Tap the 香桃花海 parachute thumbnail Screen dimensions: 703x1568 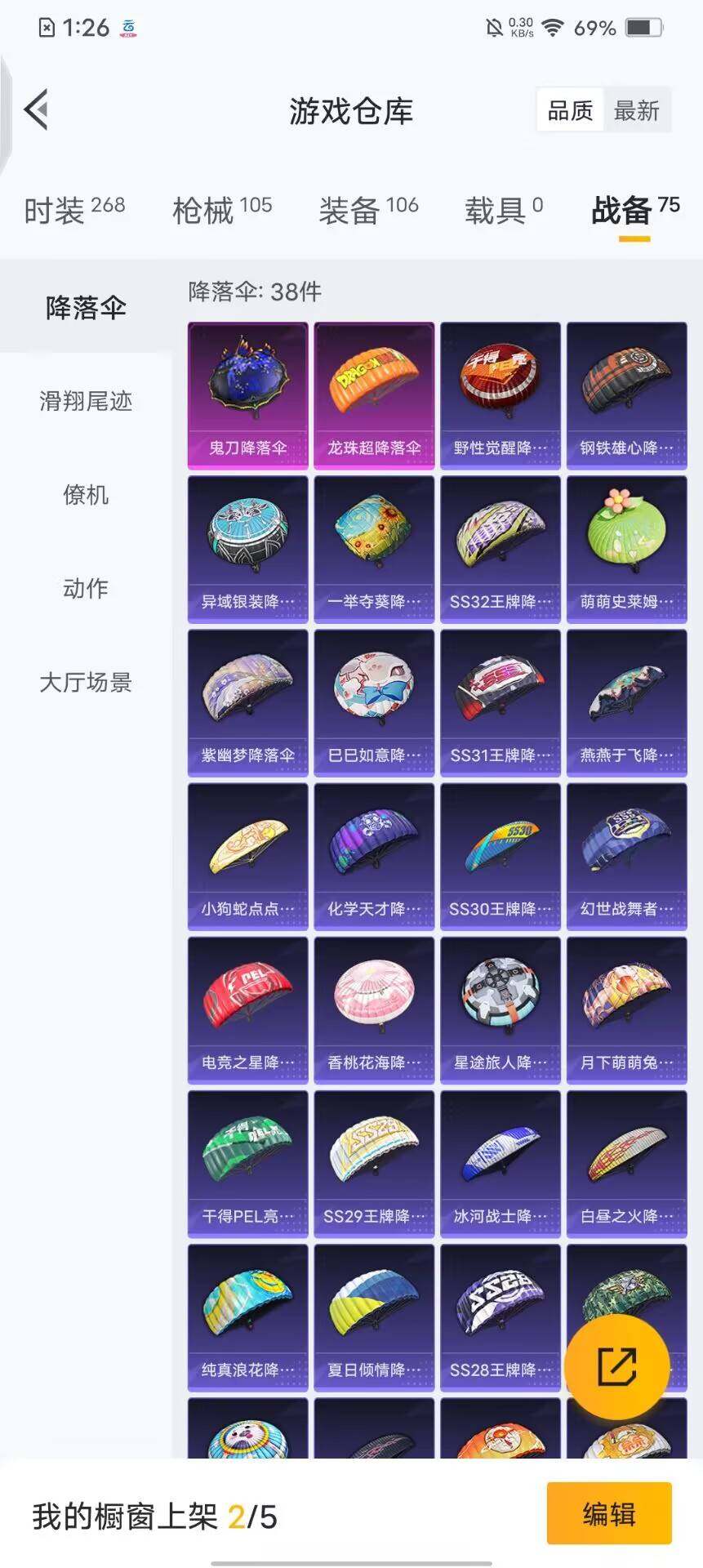(374, 1009)
